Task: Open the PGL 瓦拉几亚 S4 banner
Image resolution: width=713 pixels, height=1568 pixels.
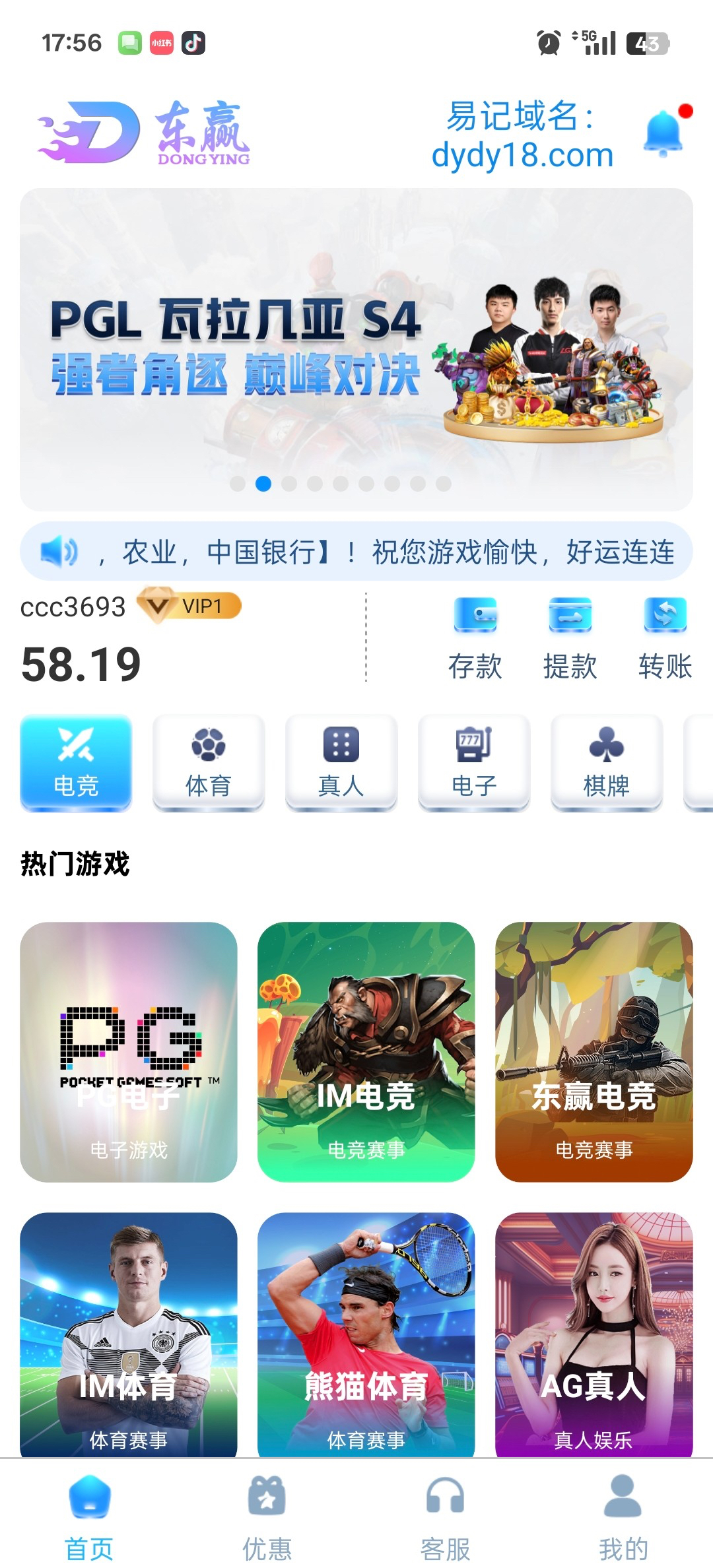Action: pyautogui.click(x=356, y=349)
